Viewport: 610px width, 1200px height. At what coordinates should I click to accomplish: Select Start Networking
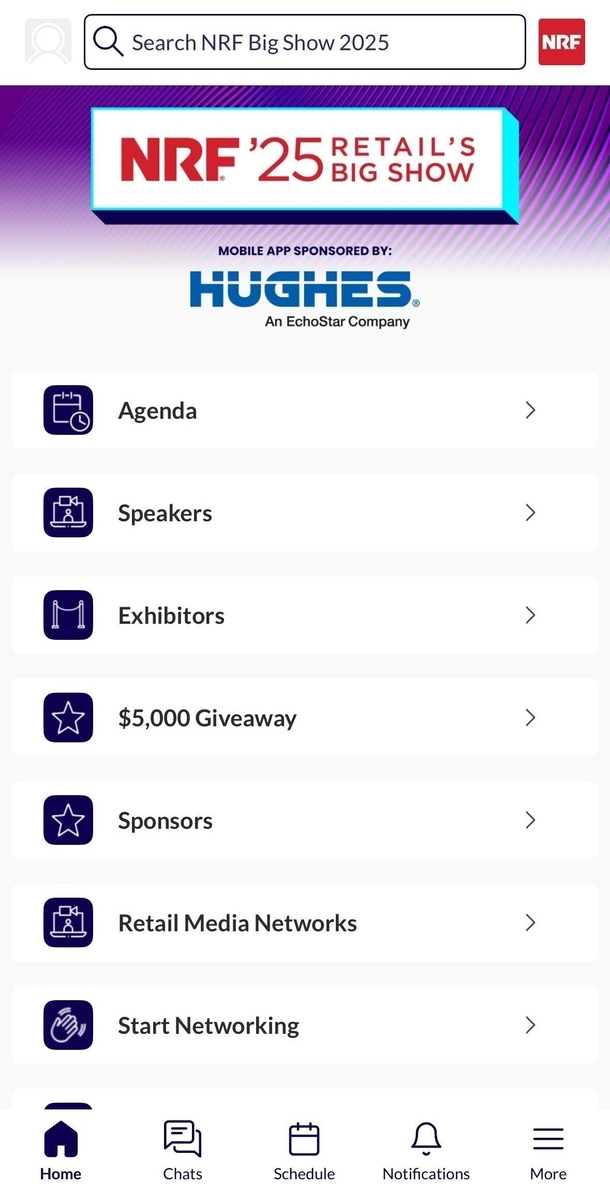(305, 1025)
